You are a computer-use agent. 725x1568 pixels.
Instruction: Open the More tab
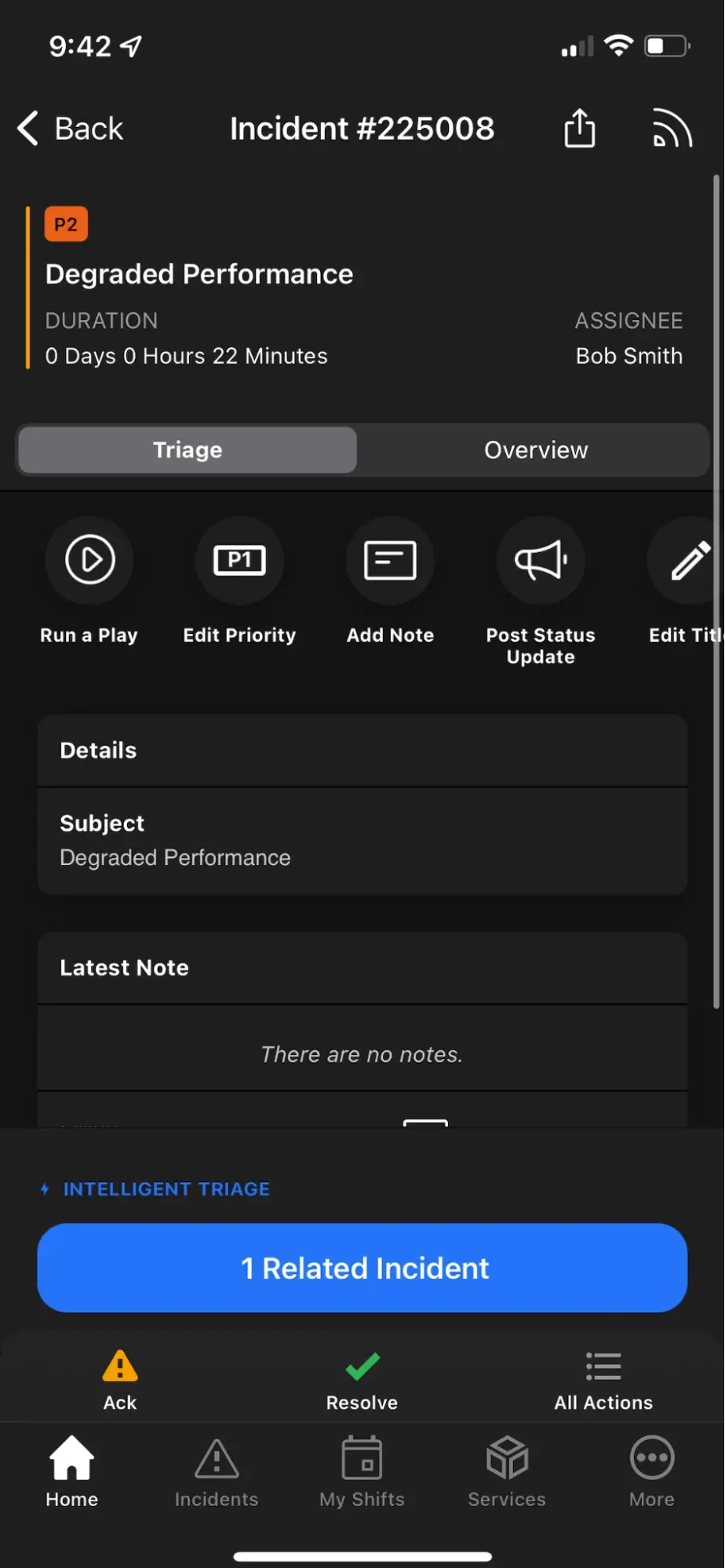[x=651, y=1472]
